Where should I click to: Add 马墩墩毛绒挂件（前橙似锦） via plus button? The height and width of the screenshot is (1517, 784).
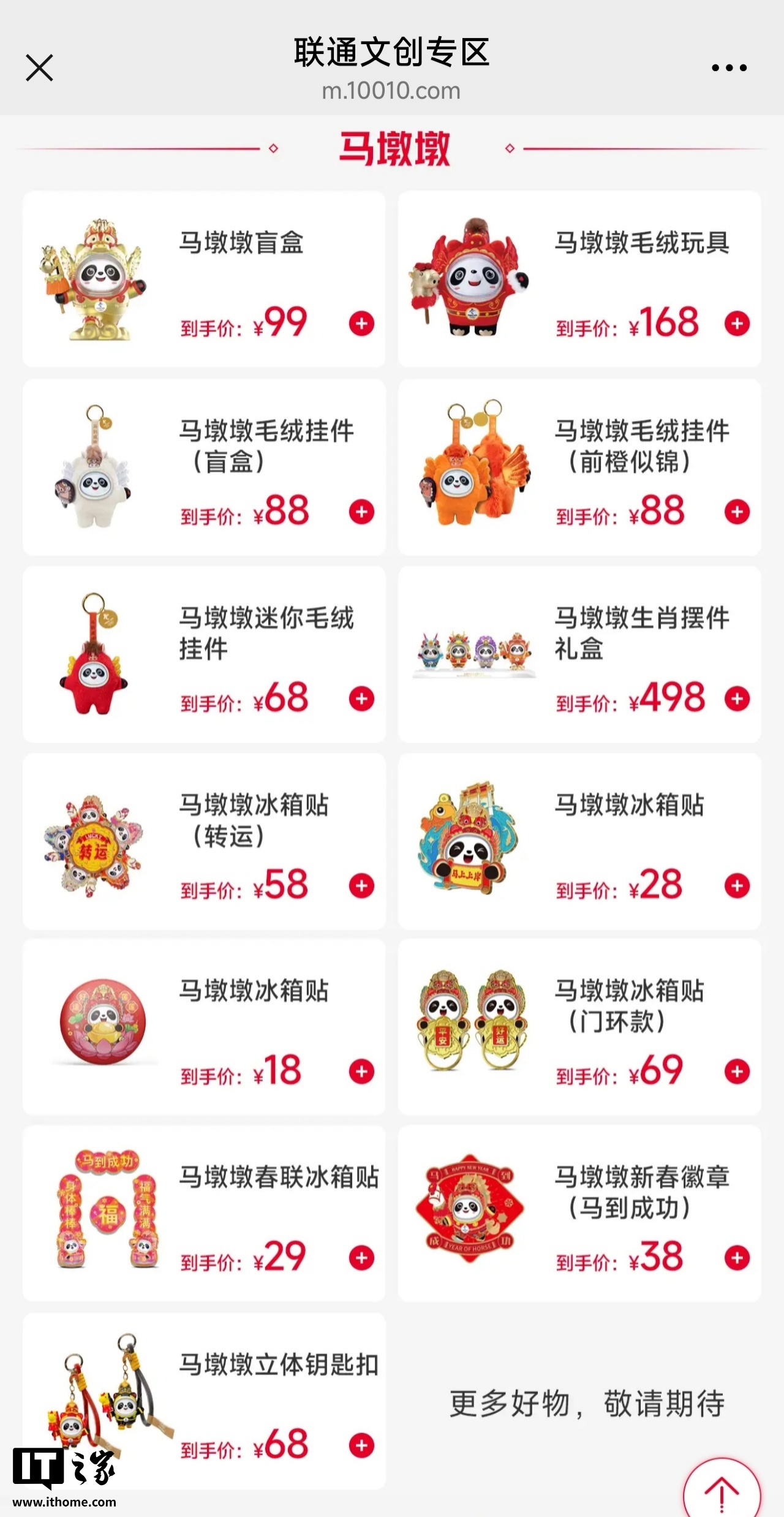[x=737, y=512]
